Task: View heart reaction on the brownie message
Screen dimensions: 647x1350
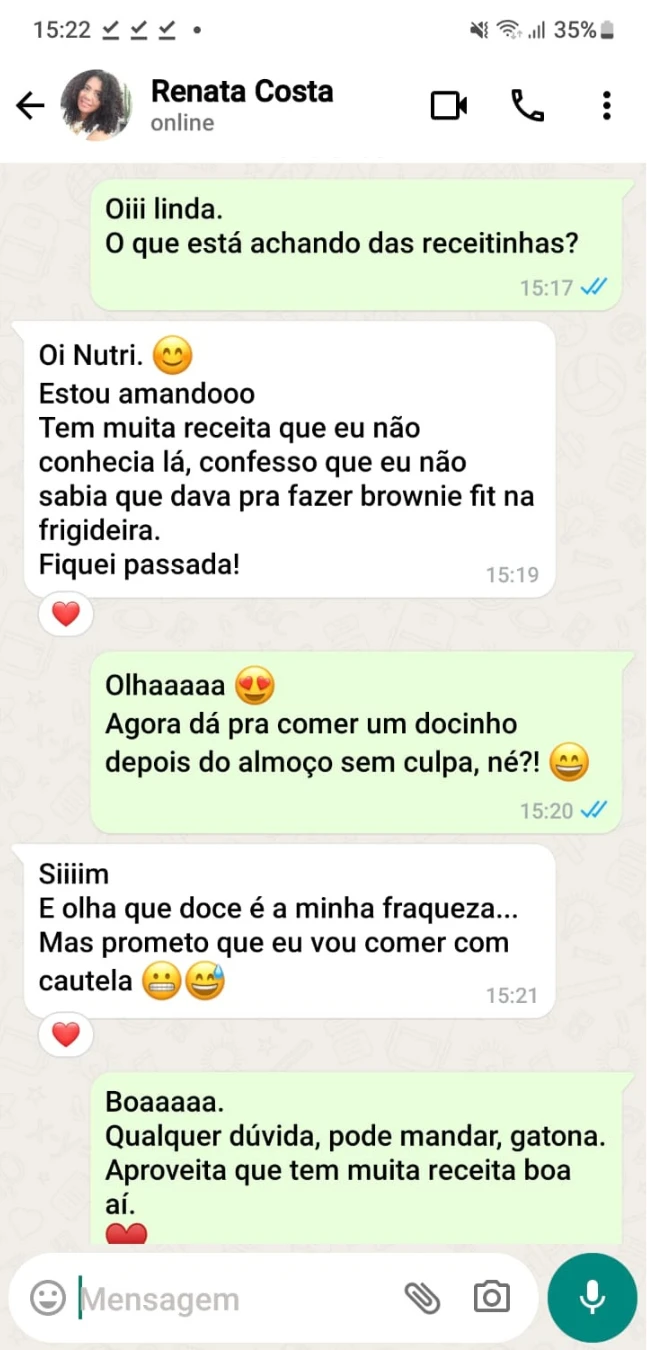Action: click(66, 614)
